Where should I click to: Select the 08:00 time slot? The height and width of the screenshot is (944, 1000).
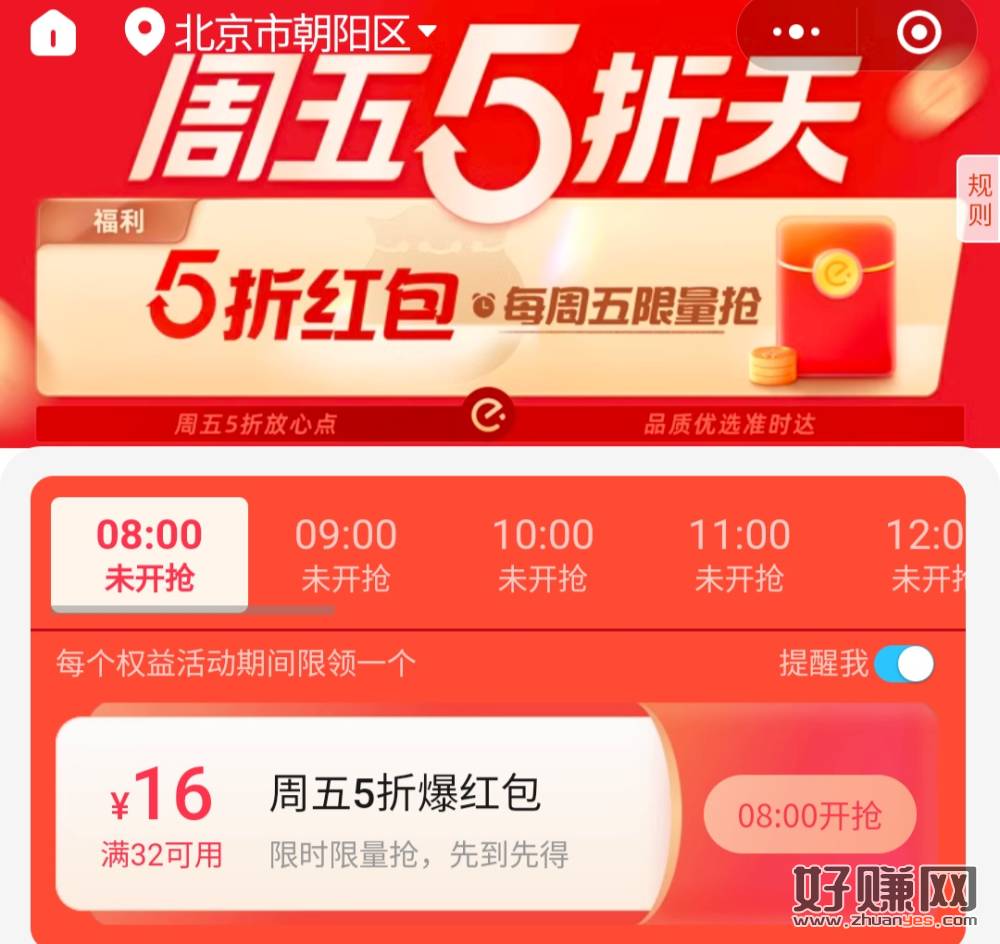pos(149,554)
